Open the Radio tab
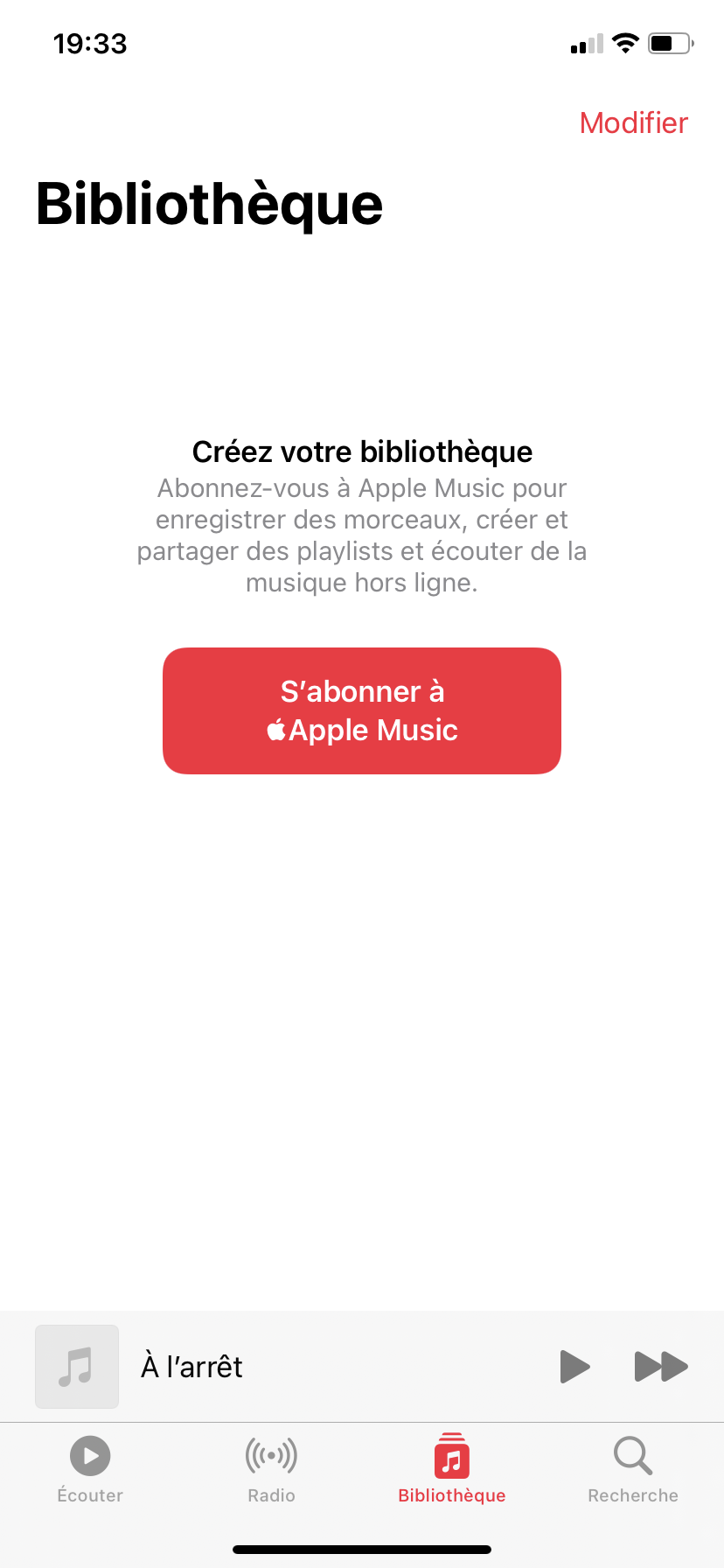The height and width of the screenshot is (1568, 724). (271, 1470)
